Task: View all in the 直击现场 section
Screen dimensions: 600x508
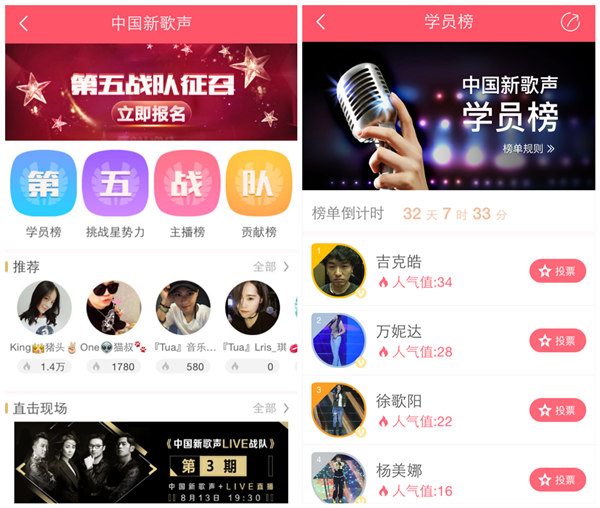Action: pyautogui.click(x=271, y=408)
